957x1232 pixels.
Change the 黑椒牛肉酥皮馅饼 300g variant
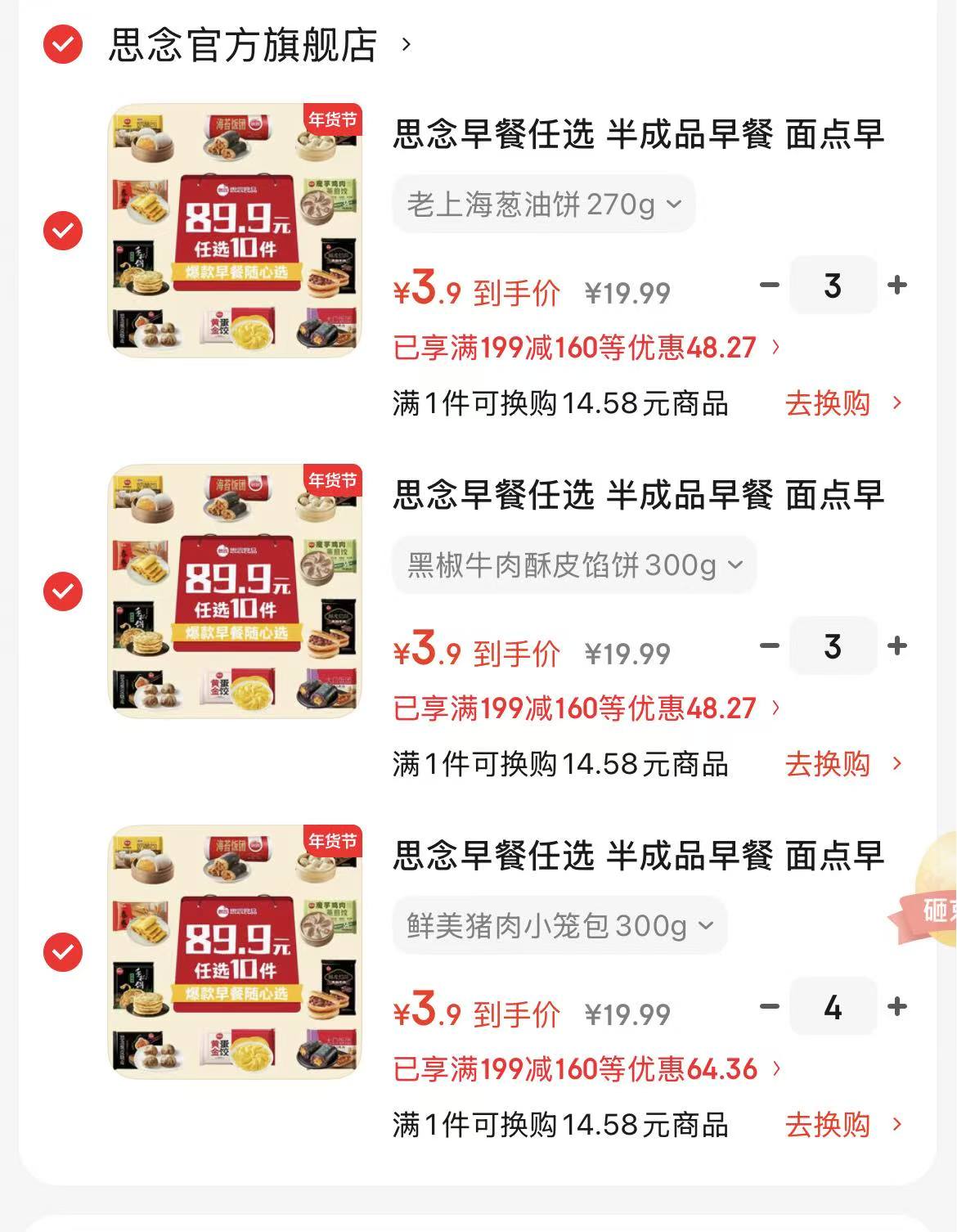click(574, 565)
